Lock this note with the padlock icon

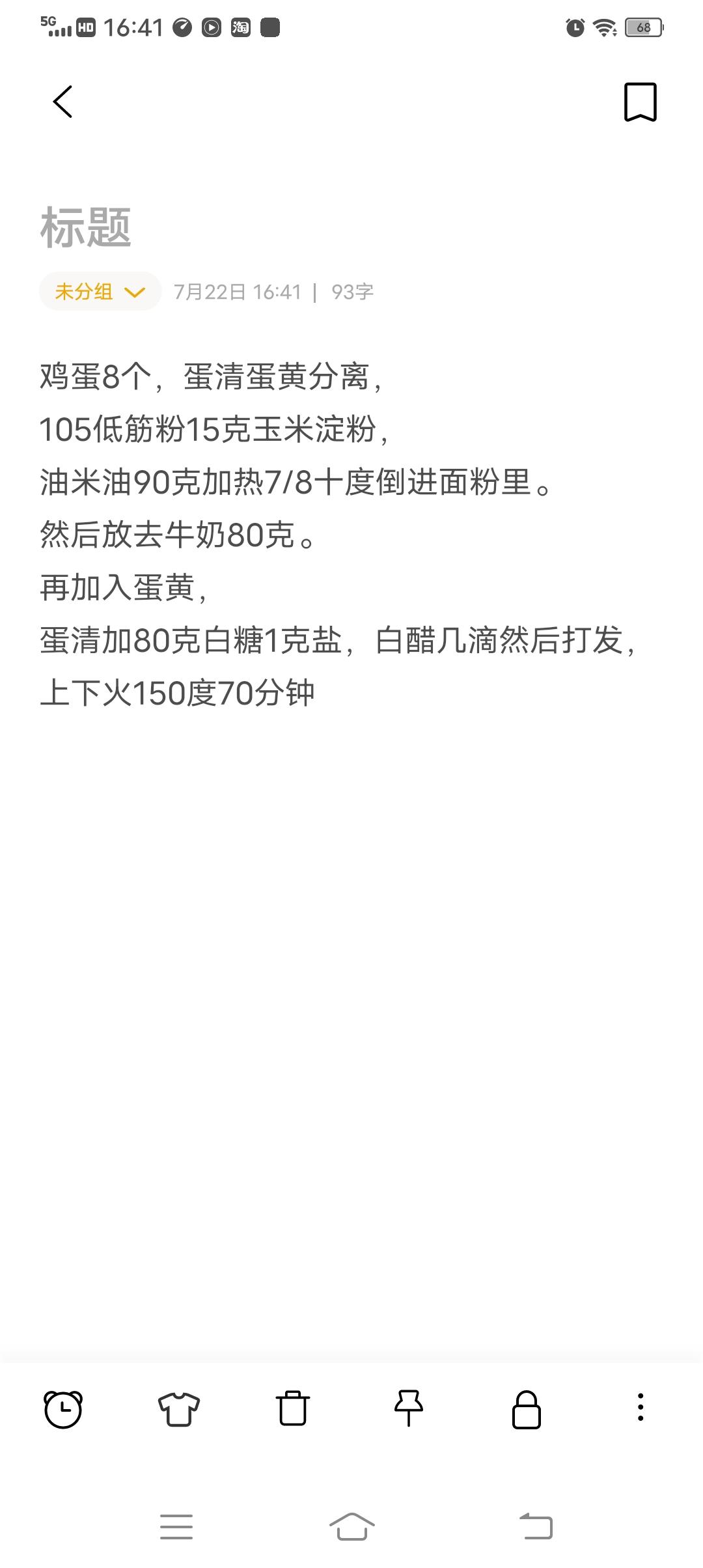(x=526, y=1409)
